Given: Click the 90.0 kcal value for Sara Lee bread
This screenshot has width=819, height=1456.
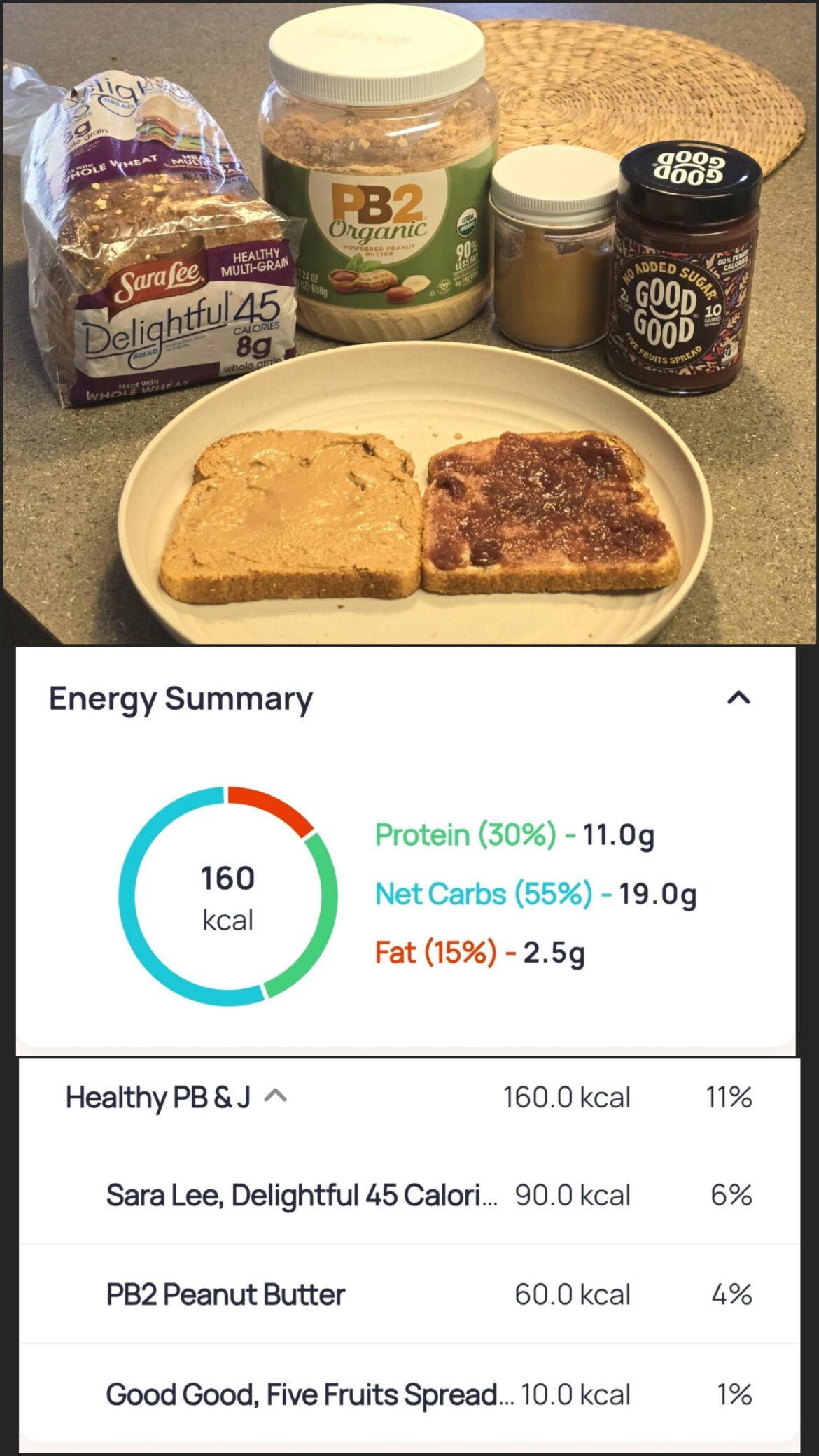Looking at the screenshot, I should point(574,1194).
